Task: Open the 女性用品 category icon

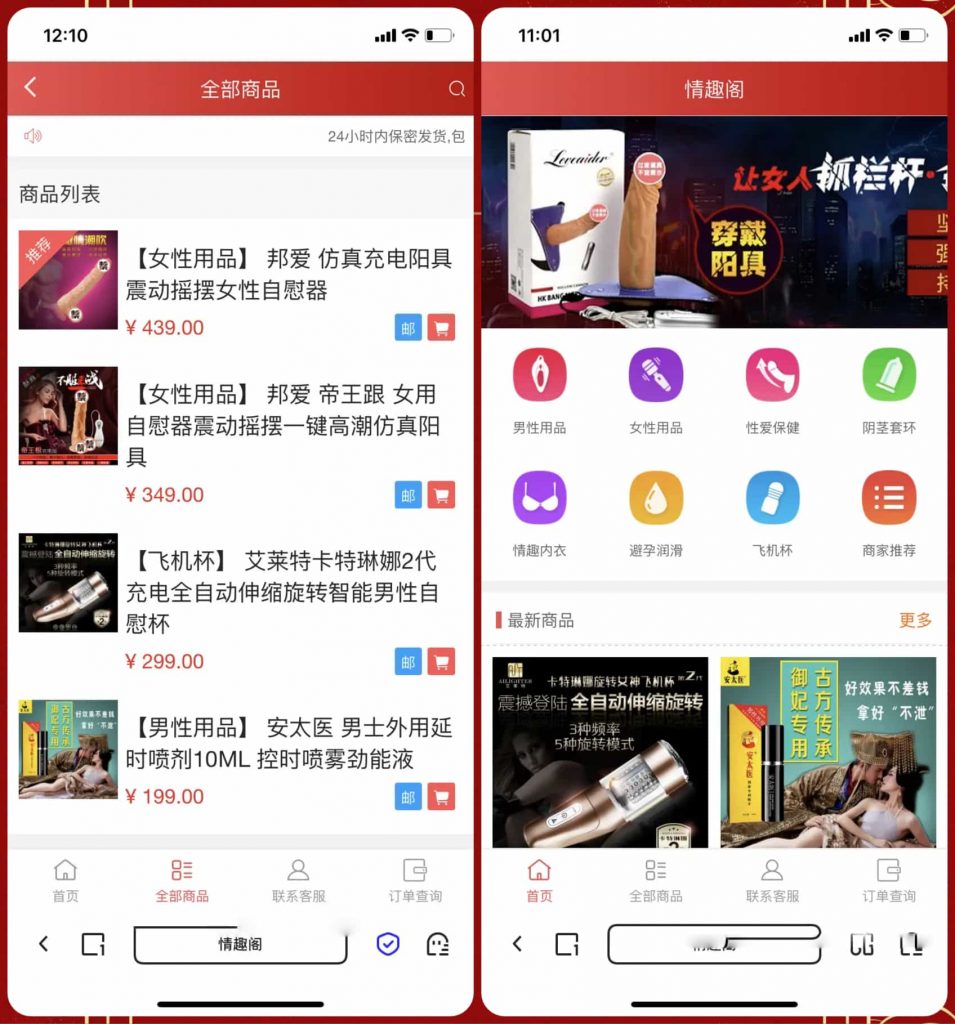Action: coord(657,374)
